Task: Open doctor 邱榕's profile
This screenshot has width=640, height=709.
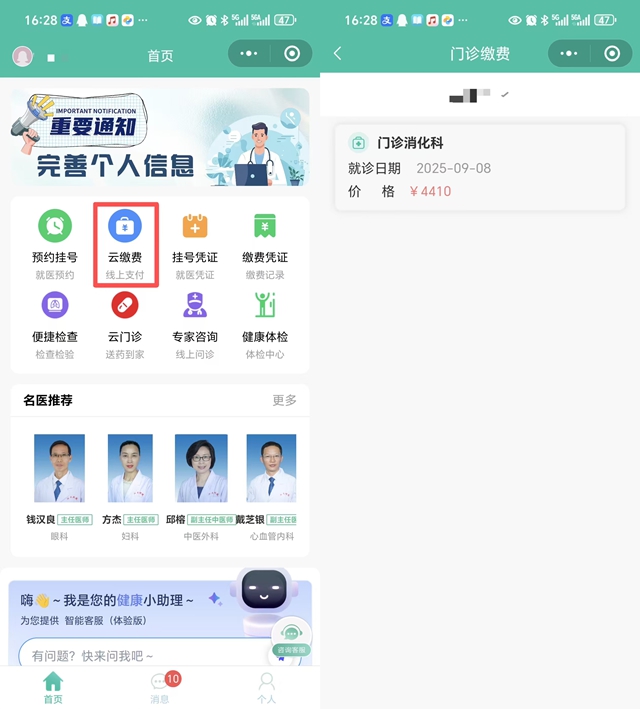Action: coord(200,475)
